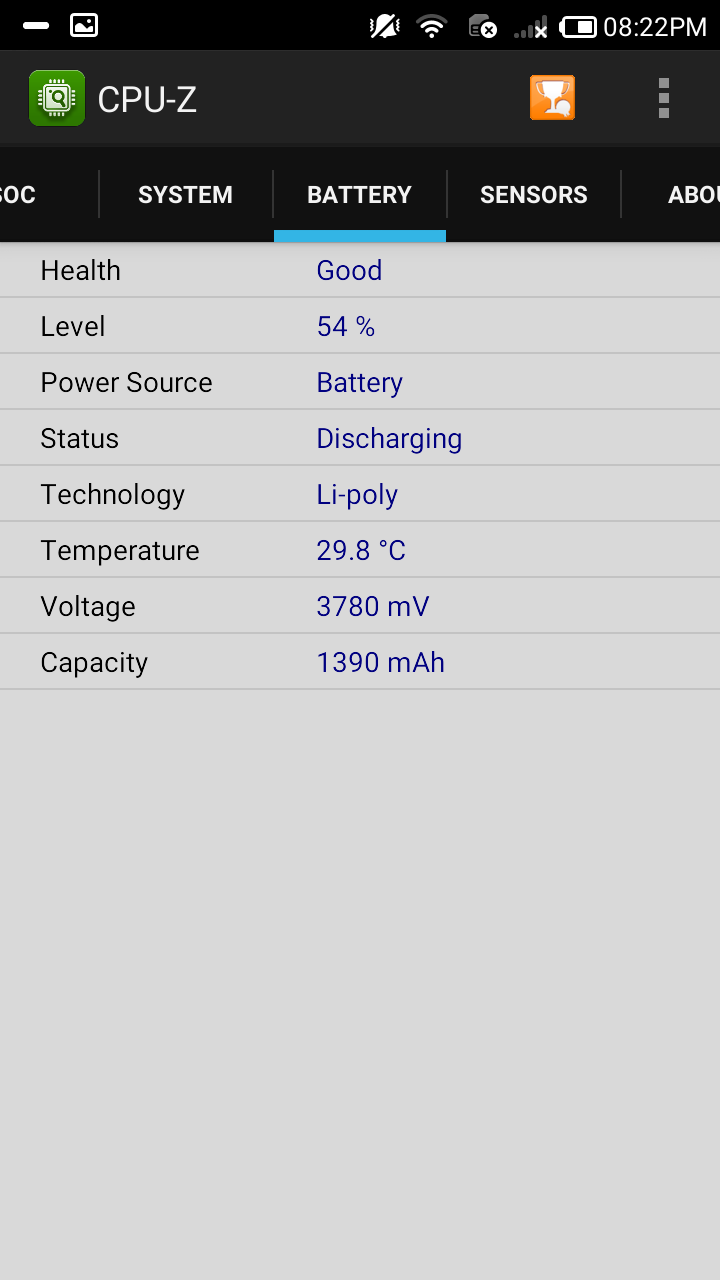Open the three-dot overflow menu
The image size is (720, 1280).
(663, 98)
